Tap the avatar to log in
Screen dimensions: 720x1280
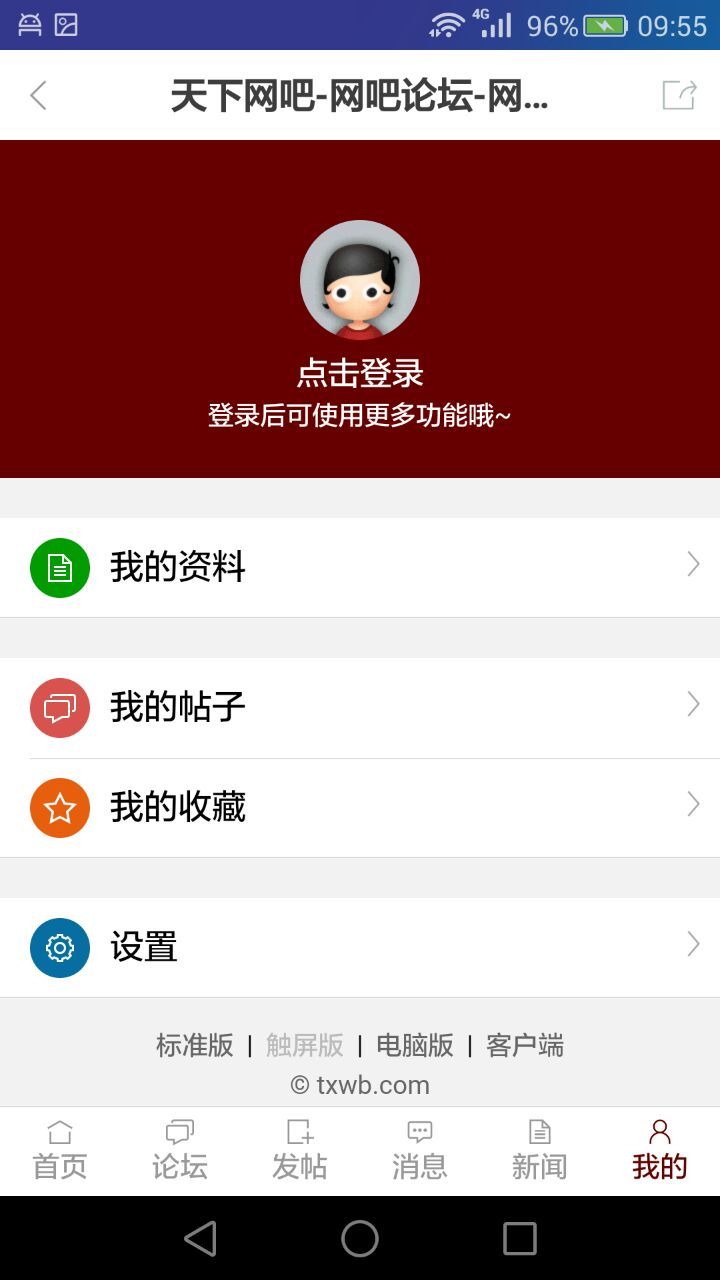pos(360,280)
